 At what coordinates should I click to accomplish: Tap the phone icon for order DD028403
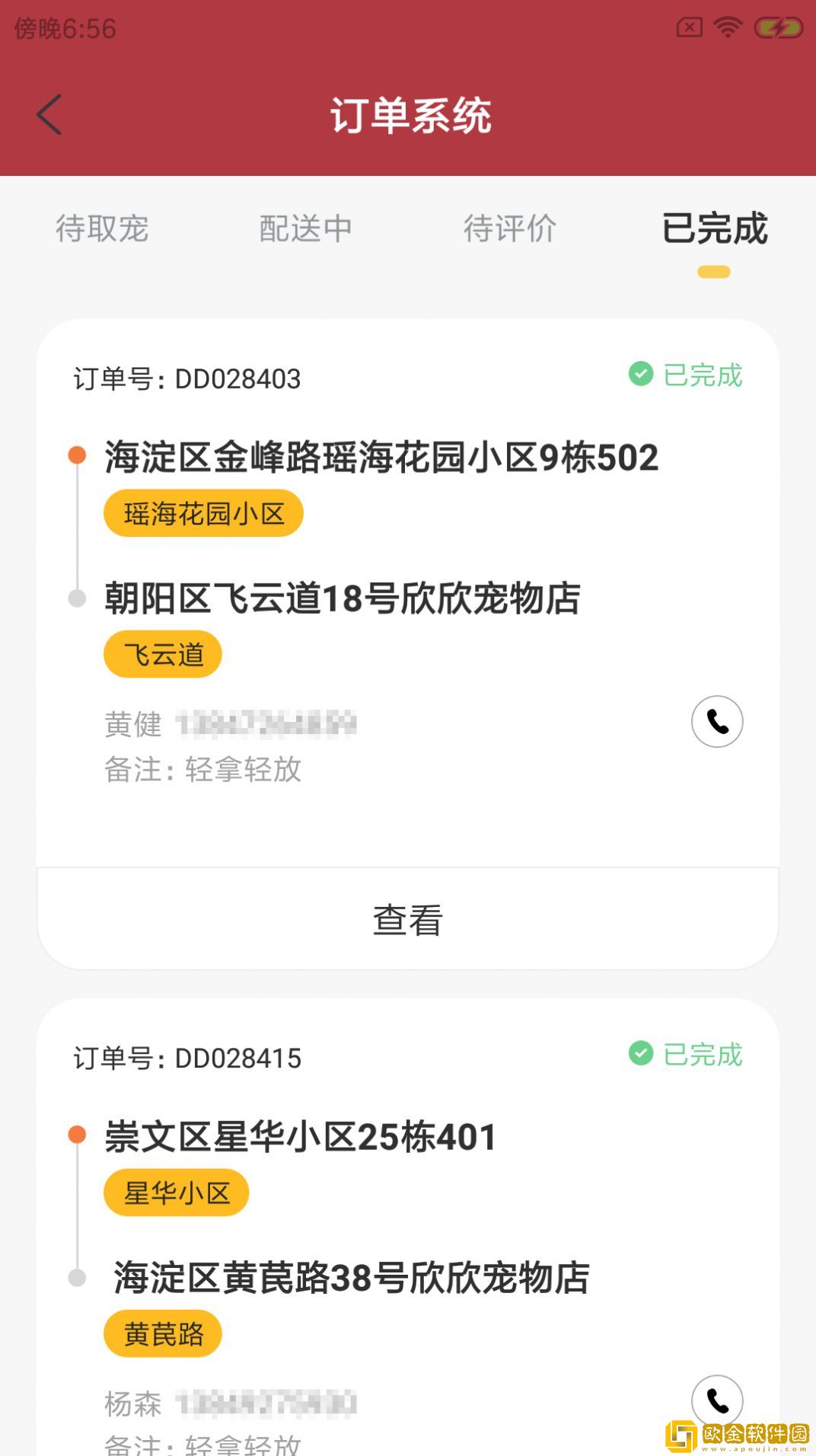coord(716,722)
